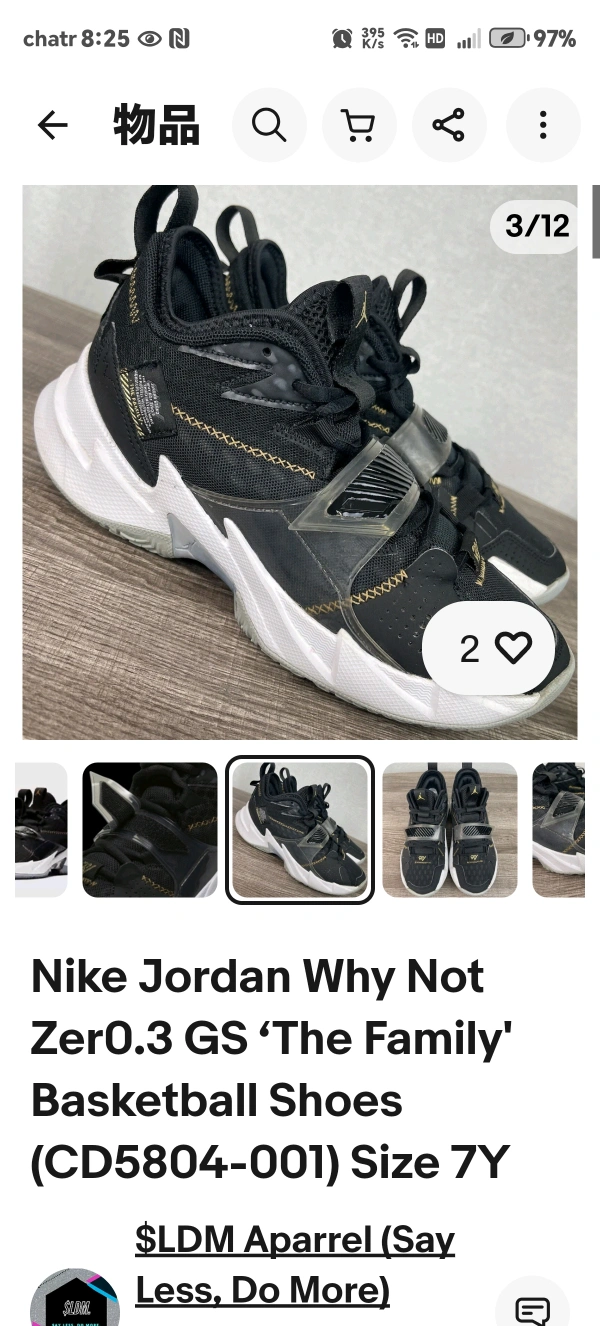Viewport: 600px width, 1326px height.
Task: Select the partially visible first thumbnail
Action: pos(41,830)
